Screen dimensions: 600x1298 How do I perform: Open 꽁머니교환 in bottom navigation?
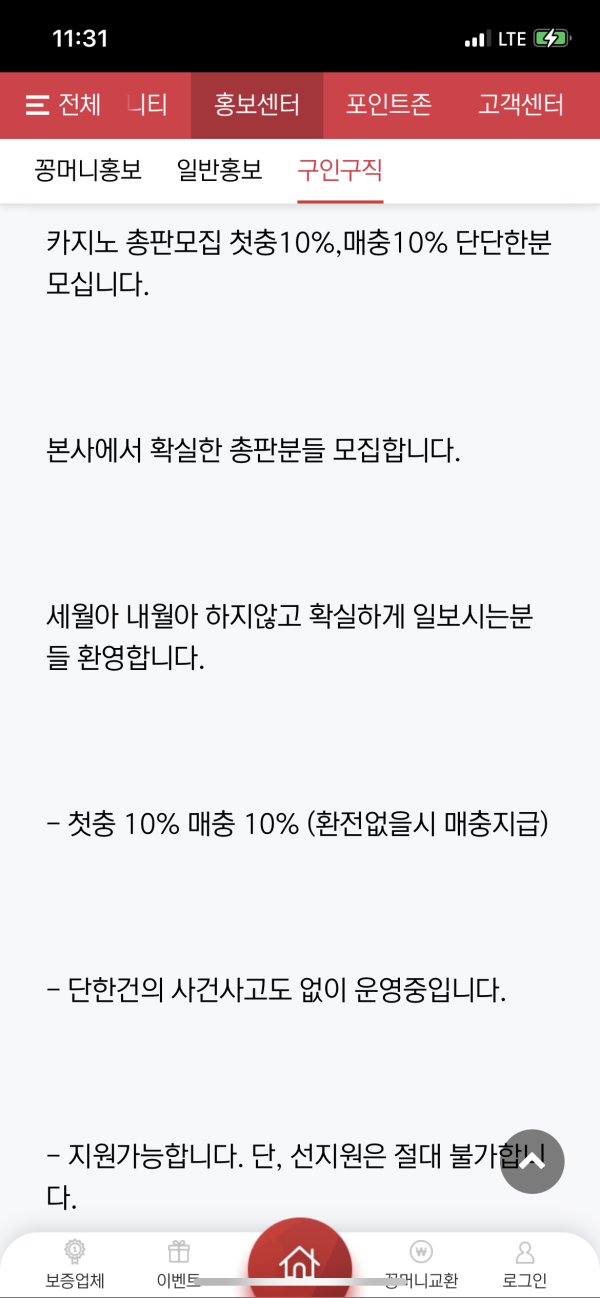(x=421, y=1264)
